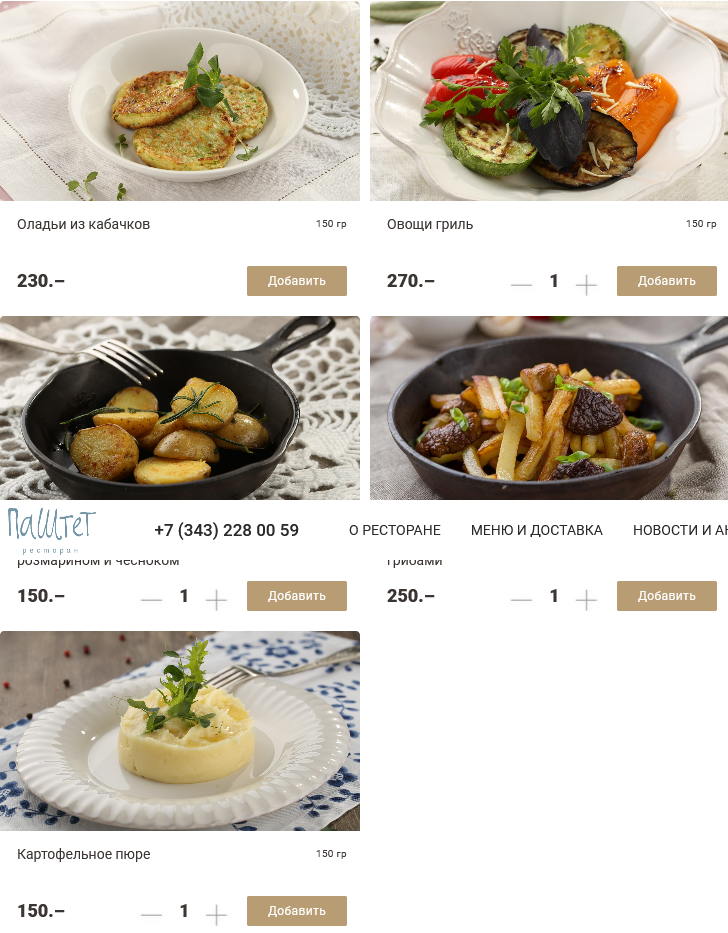Add Оладьи из кабачков to cart

coord(296,281)
